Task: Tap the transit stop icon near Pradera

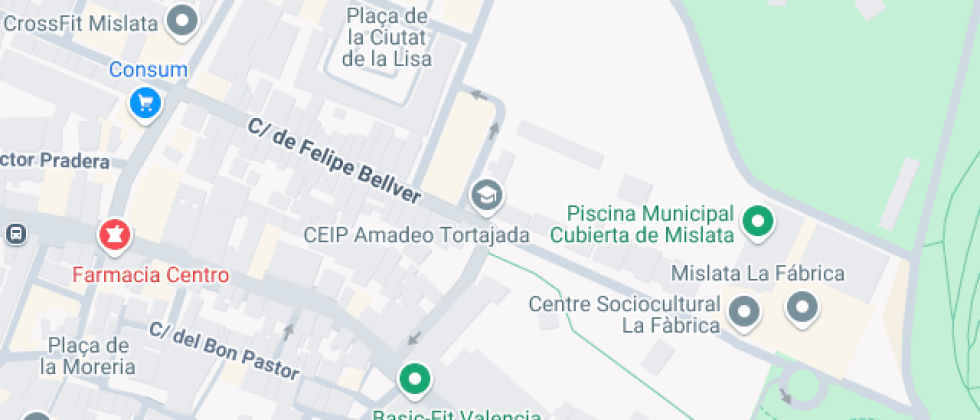Action: click(x=15, y=234)
